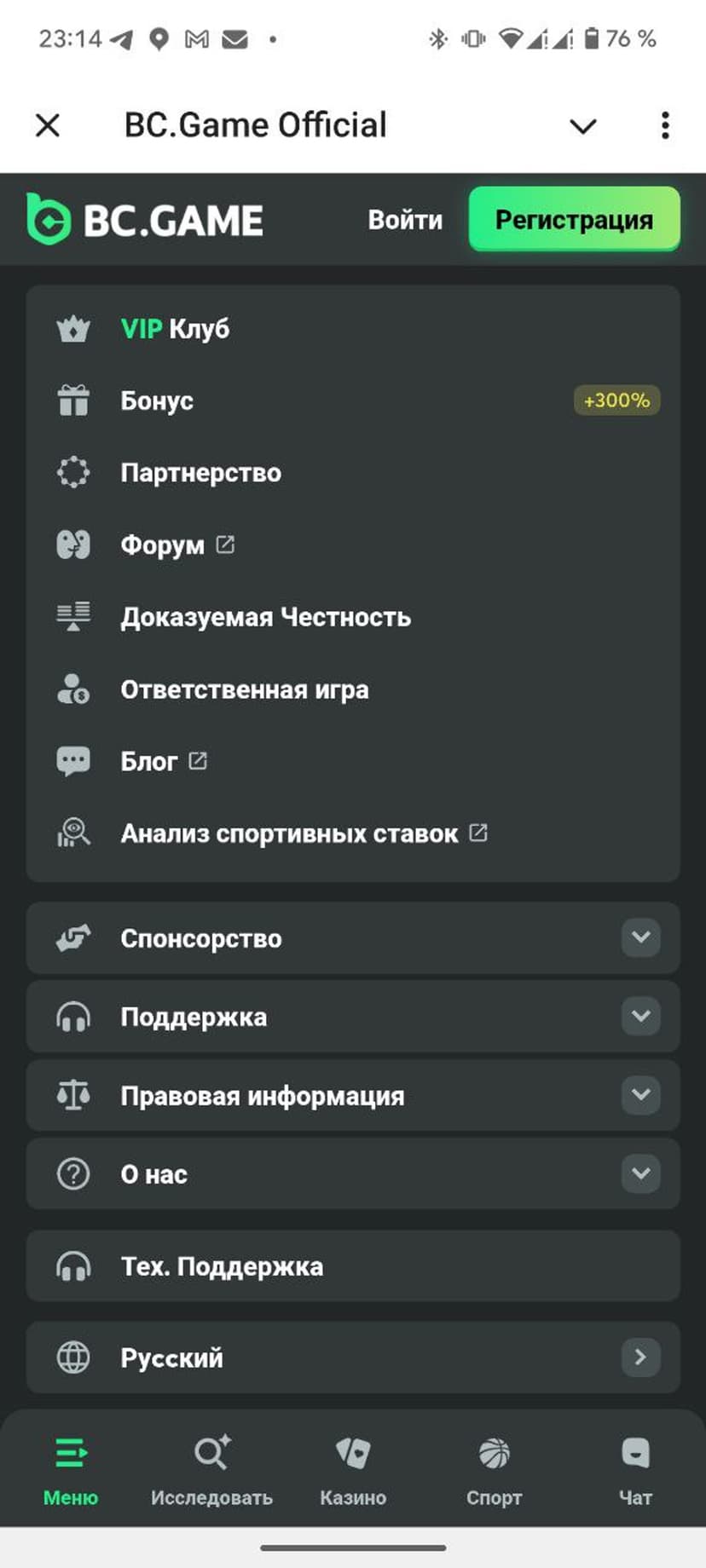The image size is (706, 1568).
Task: Open VIP Клуб menu item
Action: point(175,328)
